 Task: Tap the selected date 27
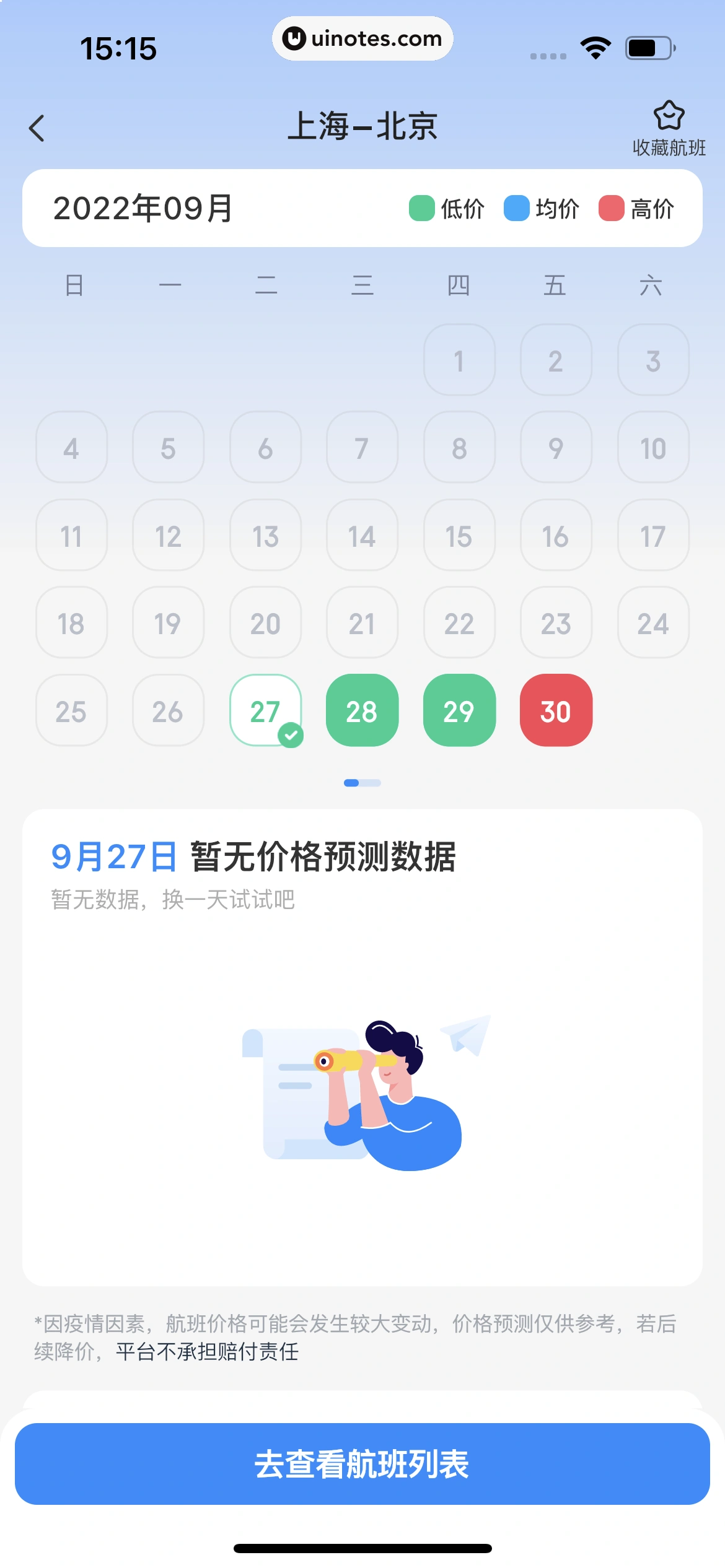265,710
